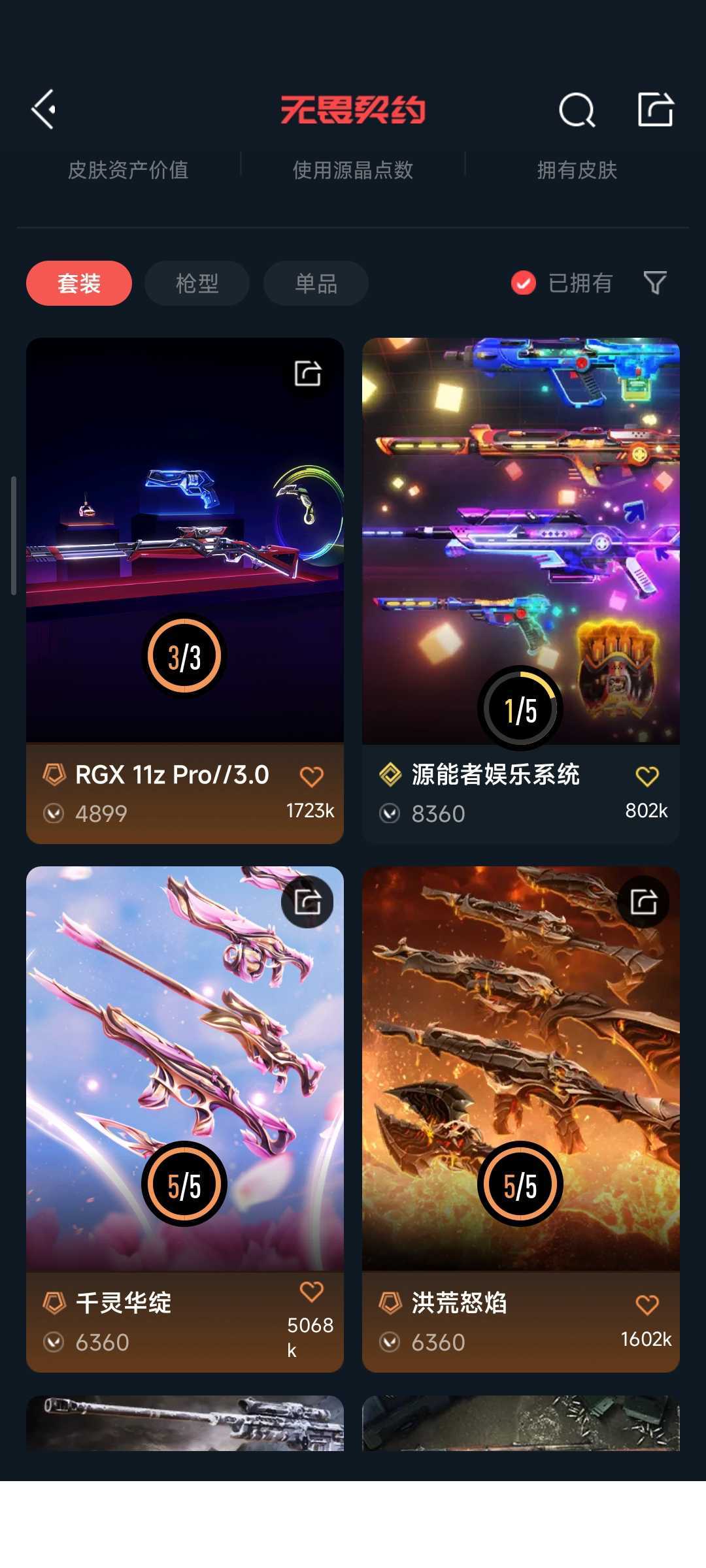Switch to the 单品 chip
Image resolution: width=706 pixels, height=1568 pixels.
[x=316, y=283]
